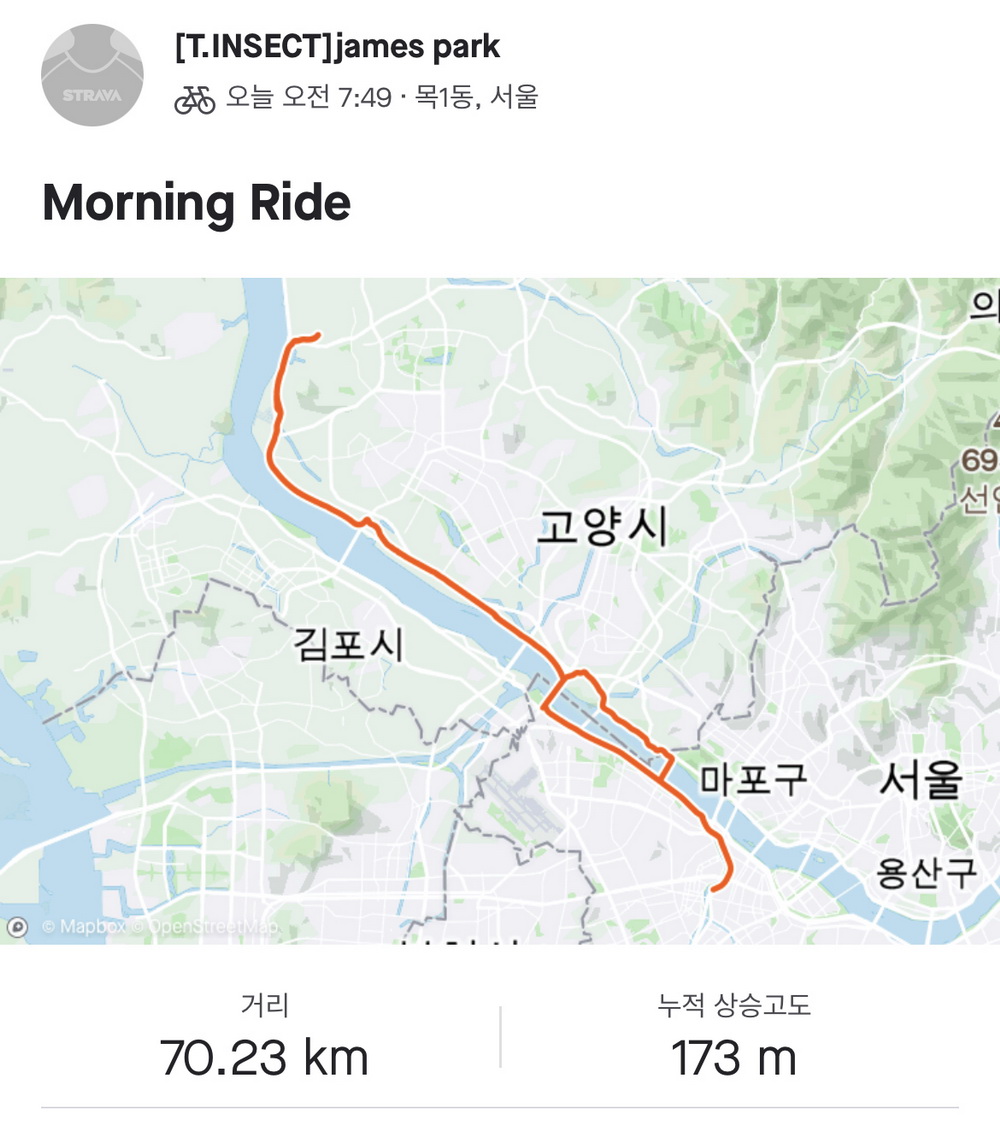The width and height of the screenshot is (1000, 1132).
Task: Open the [T.INSECT]james park profile name
Action: (x=337, y=46)
